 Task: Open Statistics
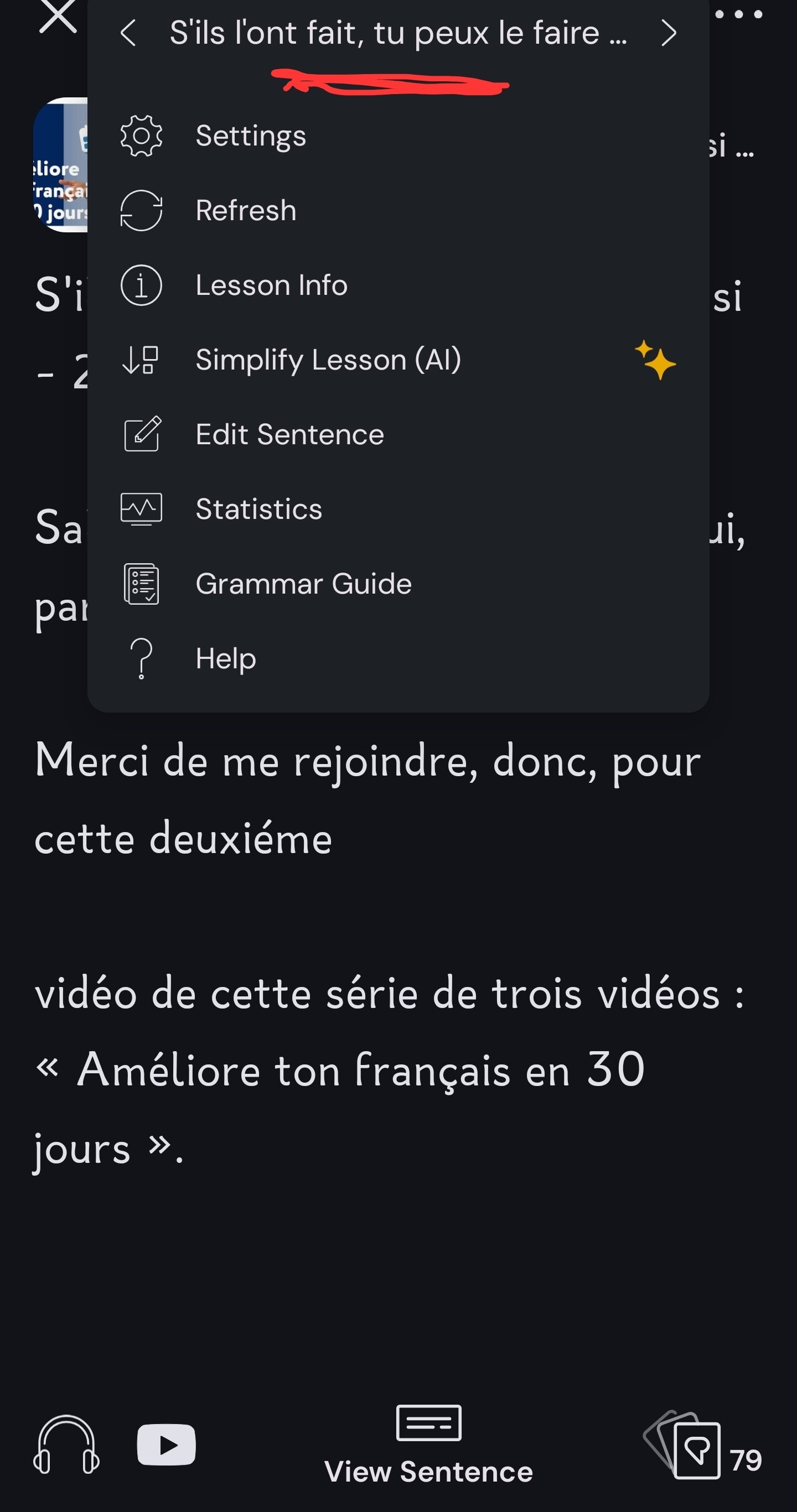coord(398,509)
